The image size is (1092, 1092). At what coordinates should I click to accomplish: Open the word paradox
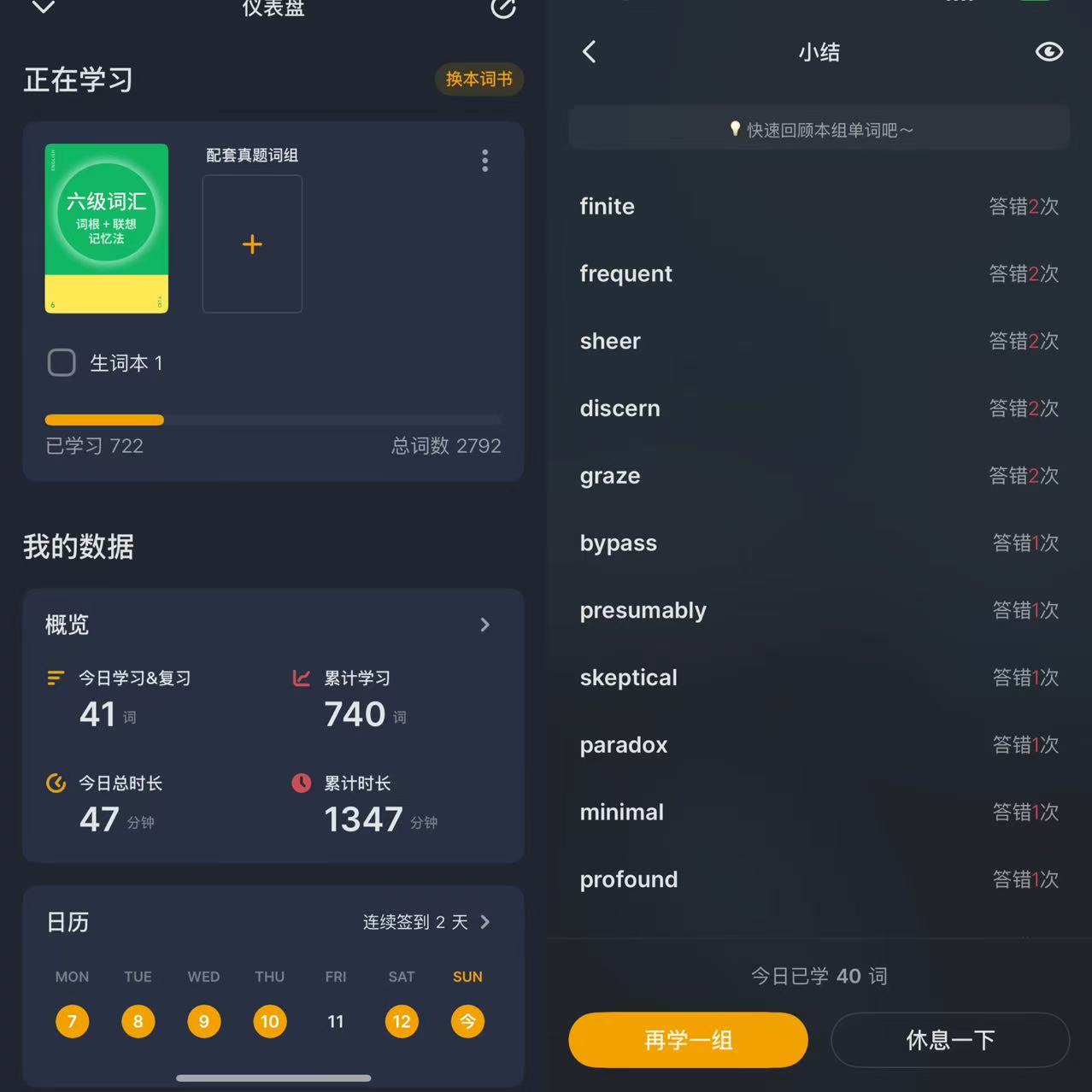click(819, 745)
